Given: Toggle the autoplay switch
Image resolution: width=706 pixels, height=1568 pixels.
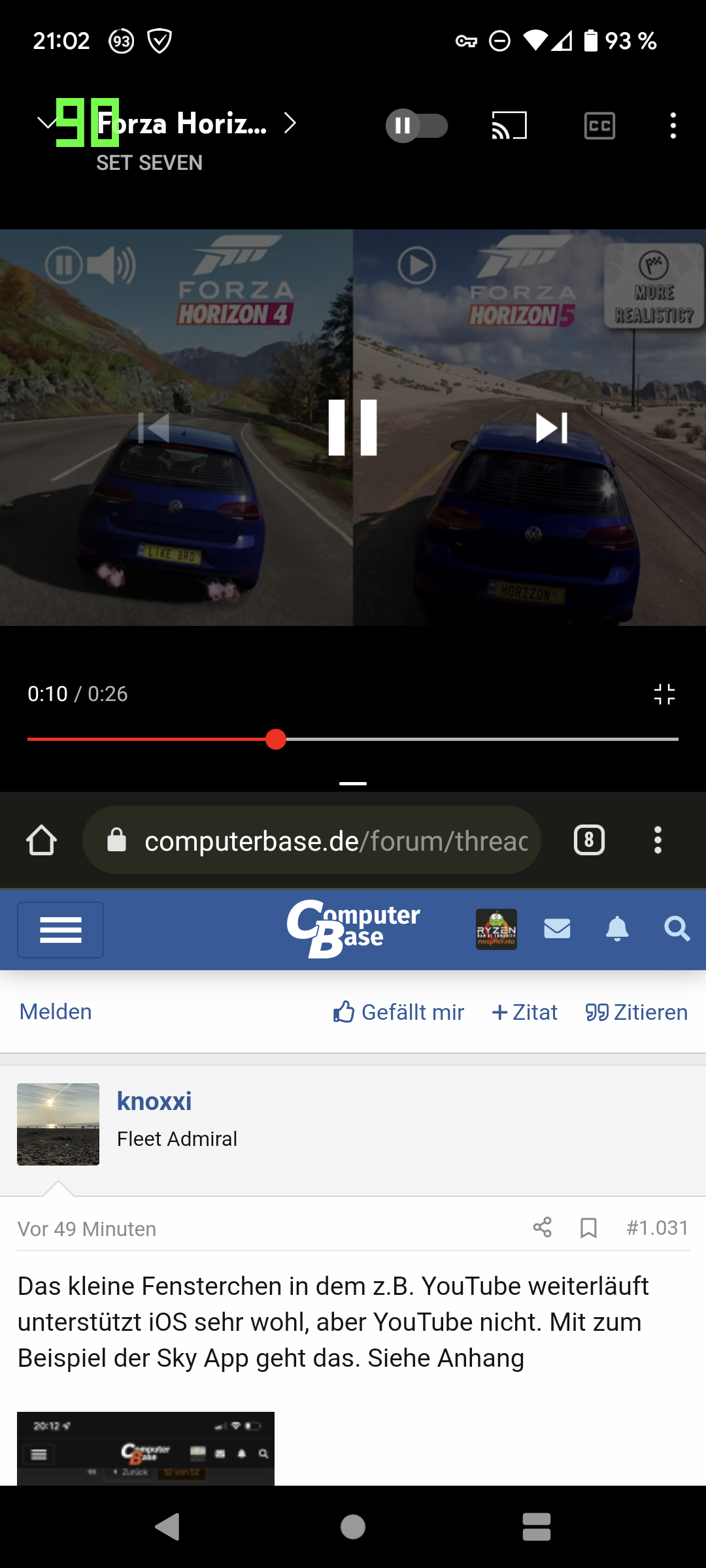Looking at the screenshot, I should [x=416, y=125].
